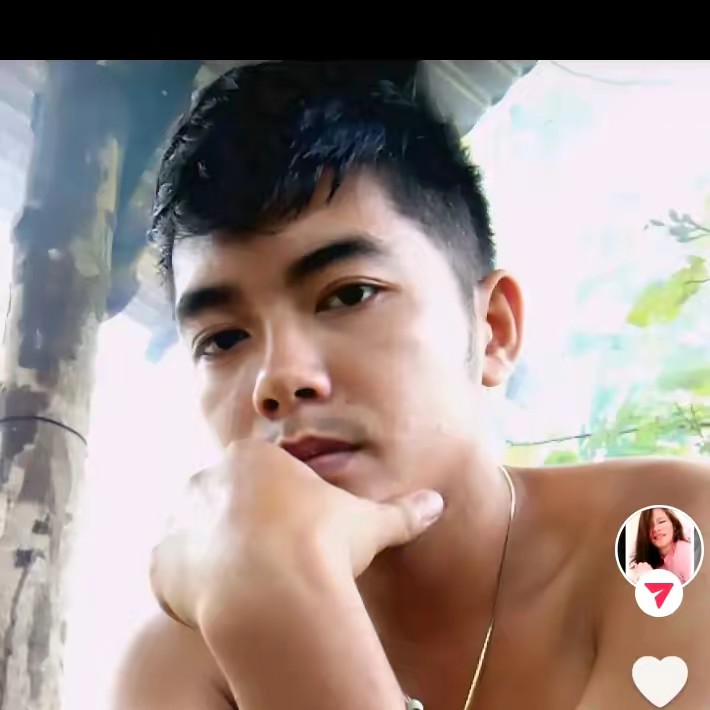Tap the red arrow badge under avatar
710x710 pixels.
(x=658, y=596)
